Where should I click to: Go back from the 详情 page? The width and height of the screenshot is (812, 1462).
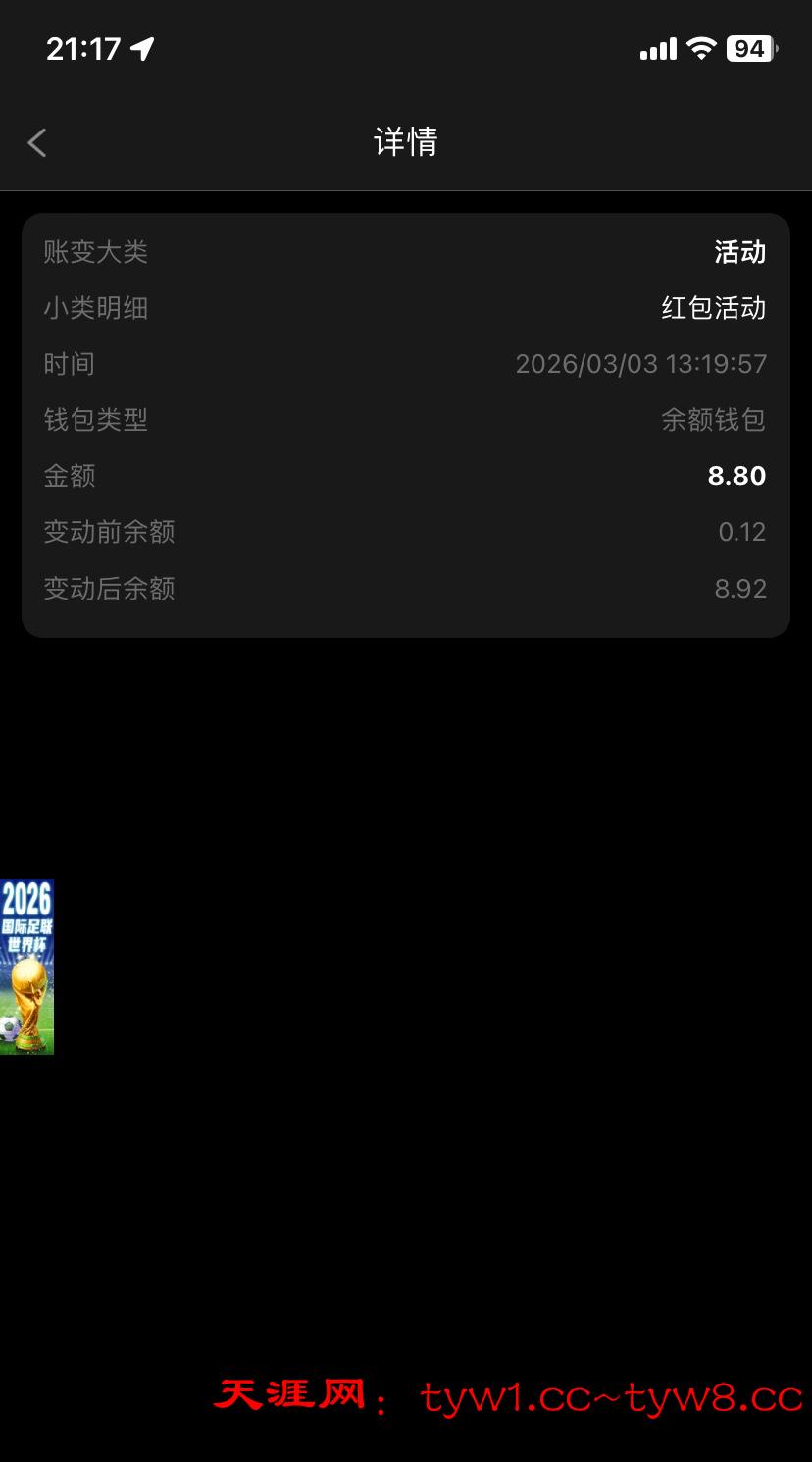[x=37, y=143]
